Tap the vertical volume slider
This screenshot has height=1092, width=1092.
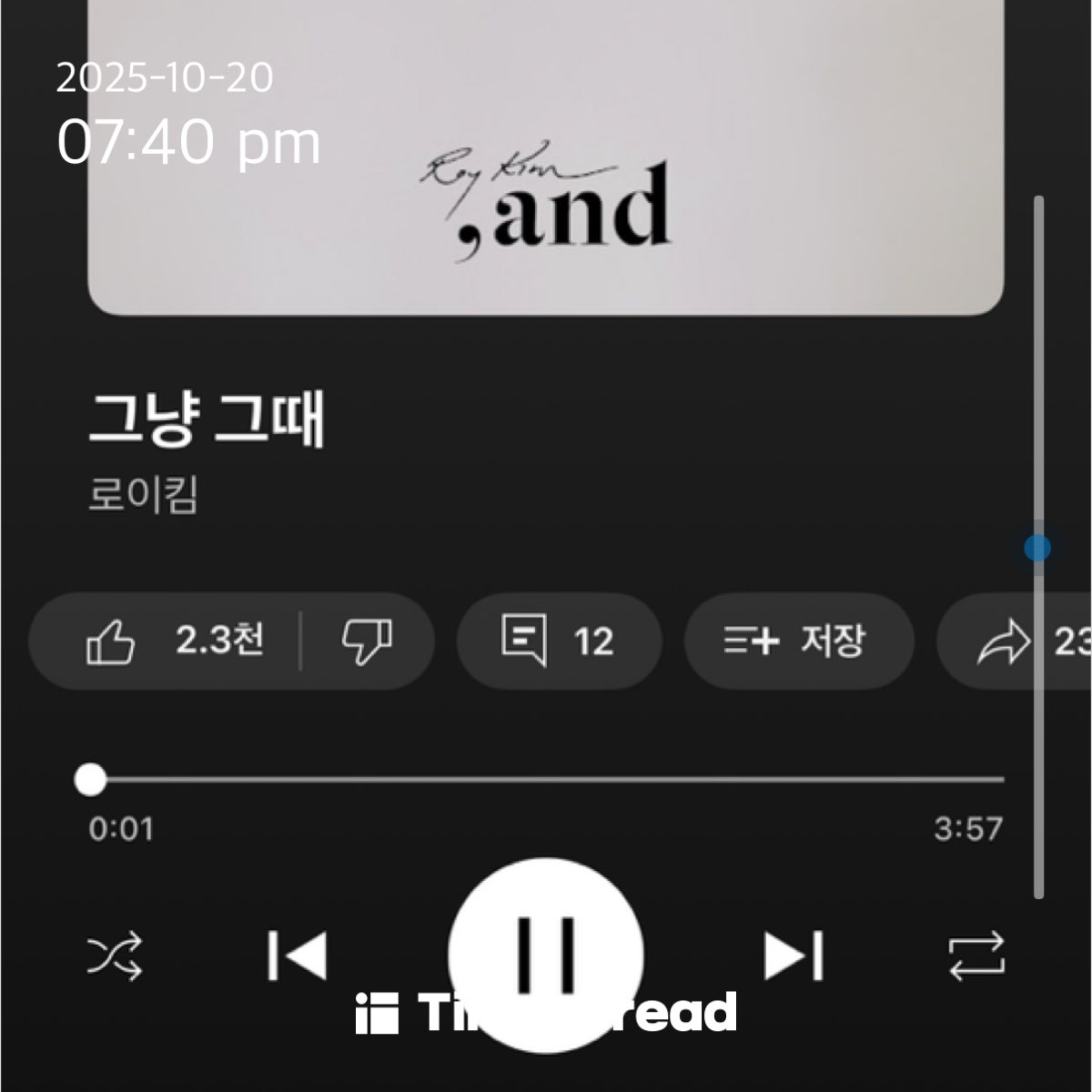pyautogui.click(x=1037, y=548)
